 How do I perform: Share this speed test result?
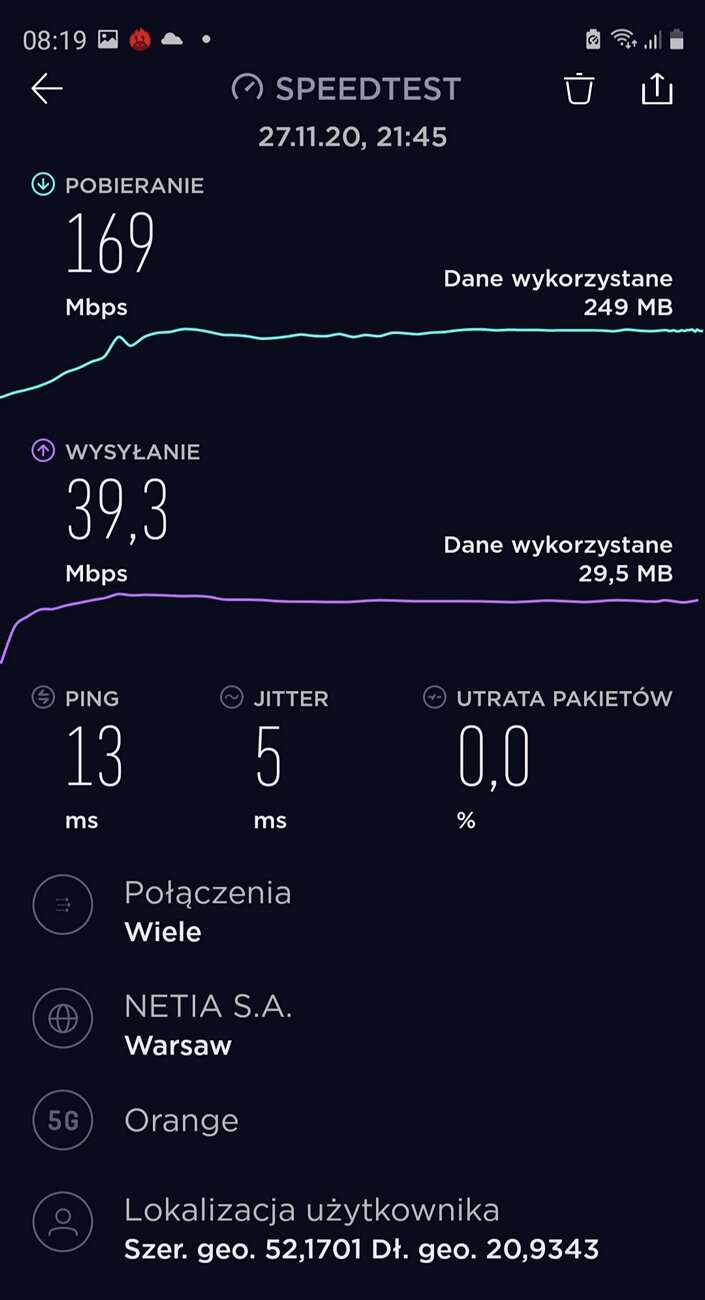pyautogui.click(x=657, y=89)
